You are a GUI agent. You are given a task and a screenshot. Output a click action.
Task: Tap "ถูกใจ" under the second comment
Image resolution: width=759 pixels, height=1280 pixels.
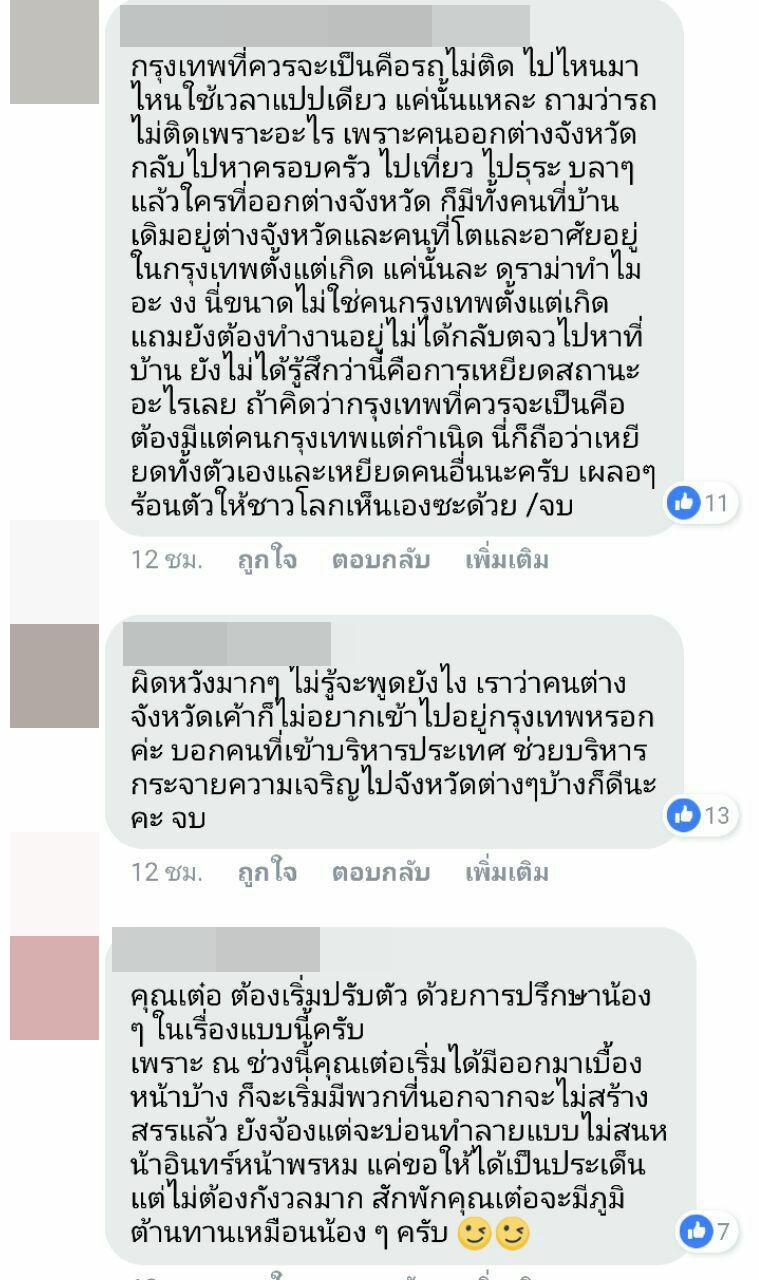pos(270,873)
